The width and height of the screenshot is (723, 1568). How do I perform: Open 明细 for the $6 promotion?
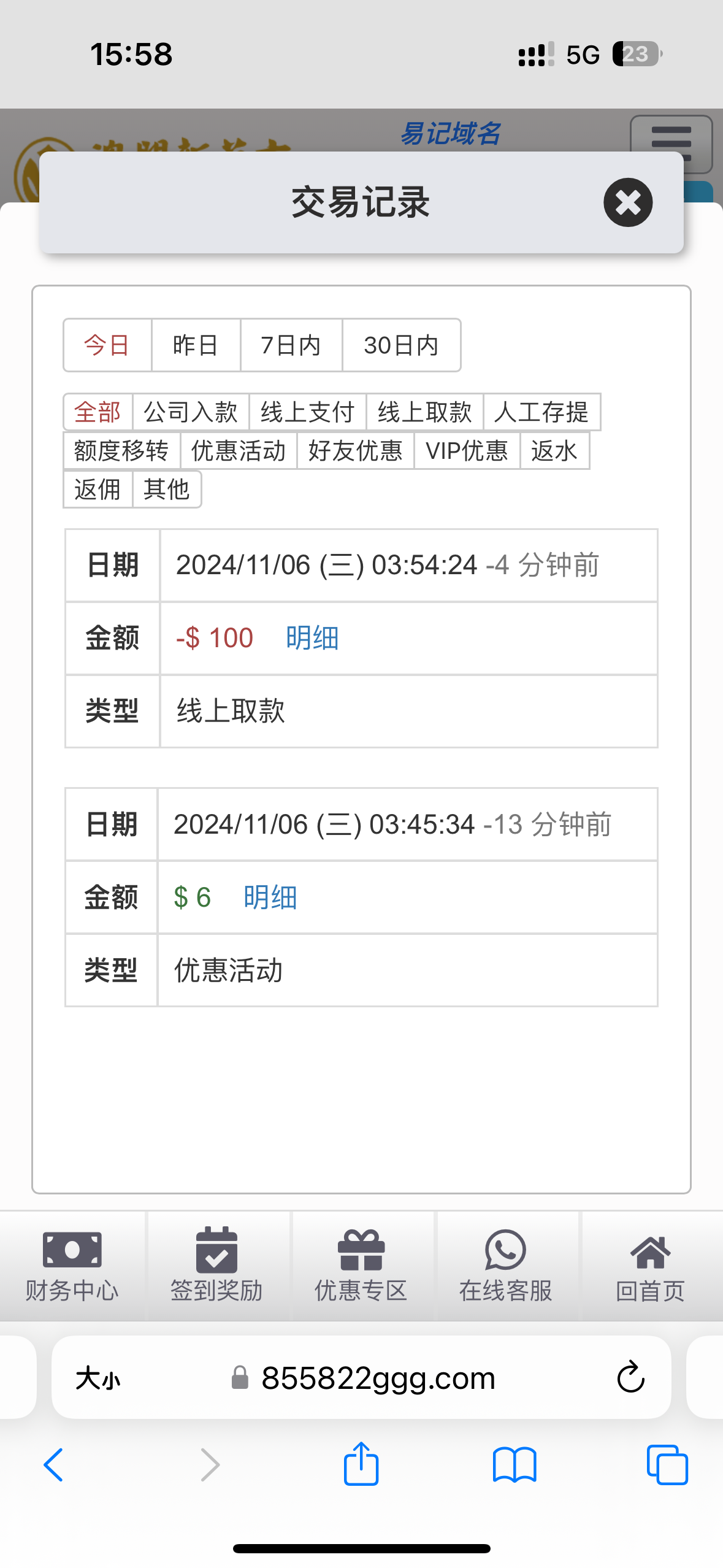point(270,897)
